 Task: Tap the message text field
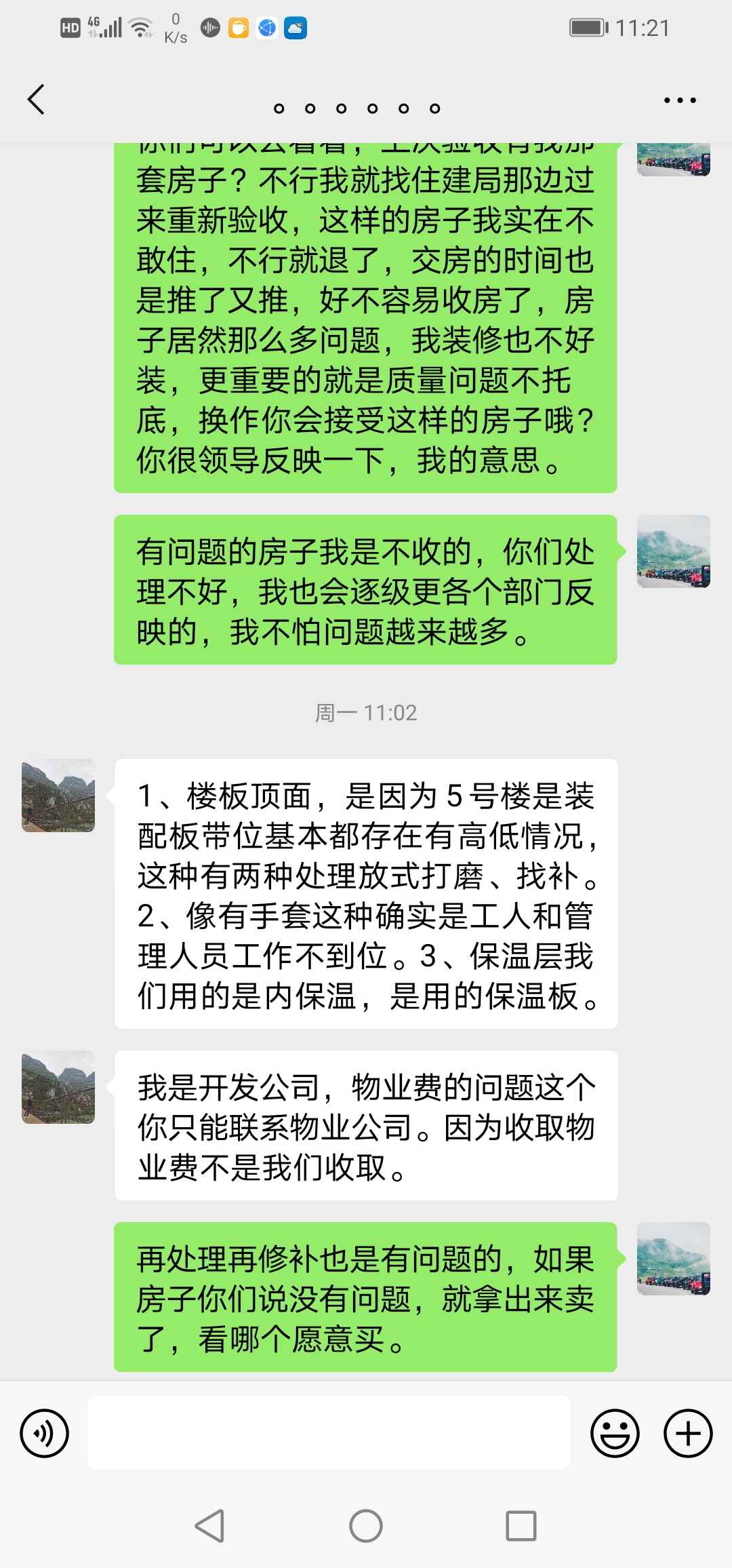pos(329,1432)
